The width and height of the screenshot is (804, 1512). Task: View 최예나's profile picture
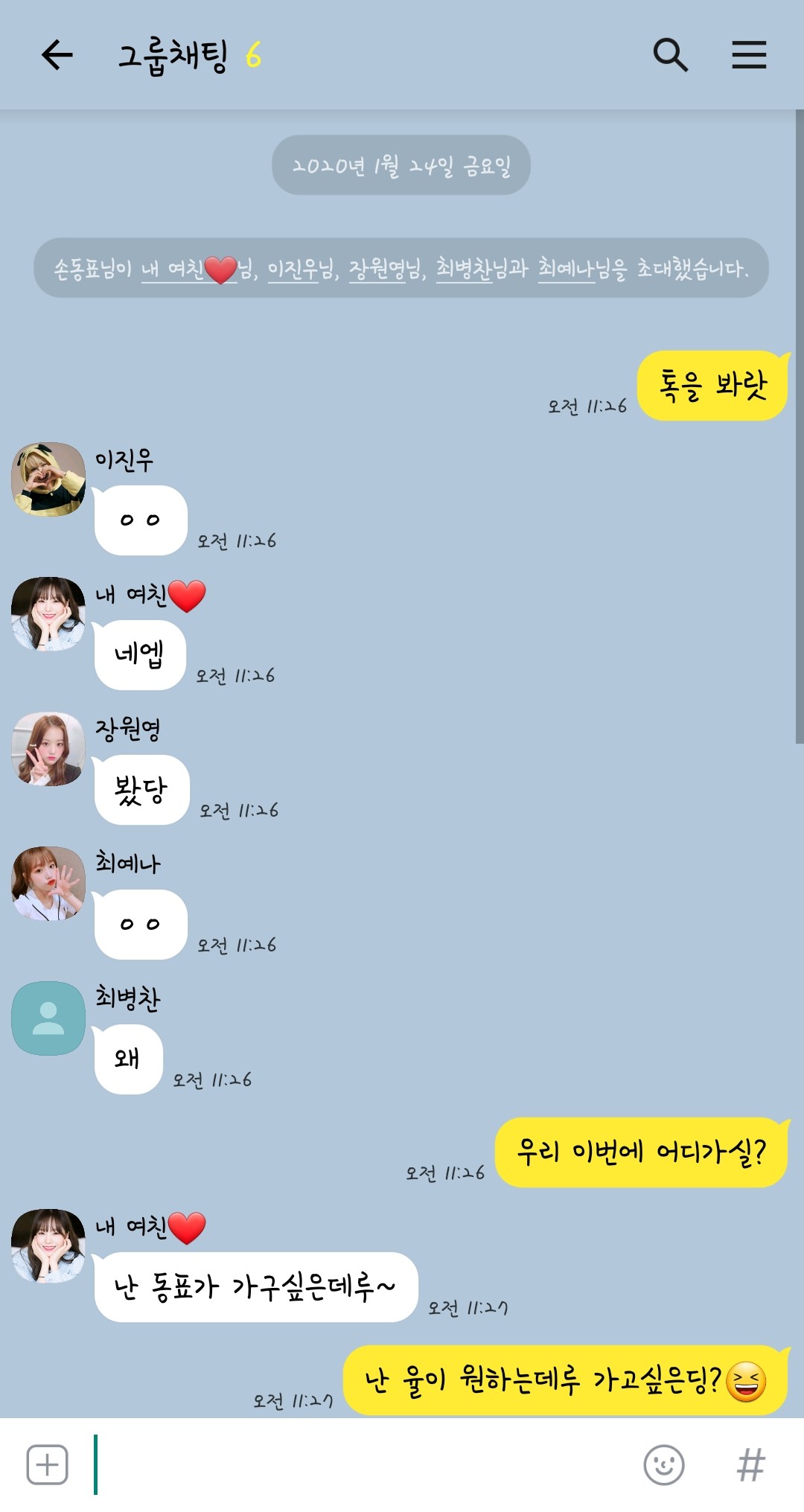tap(48, 884)
